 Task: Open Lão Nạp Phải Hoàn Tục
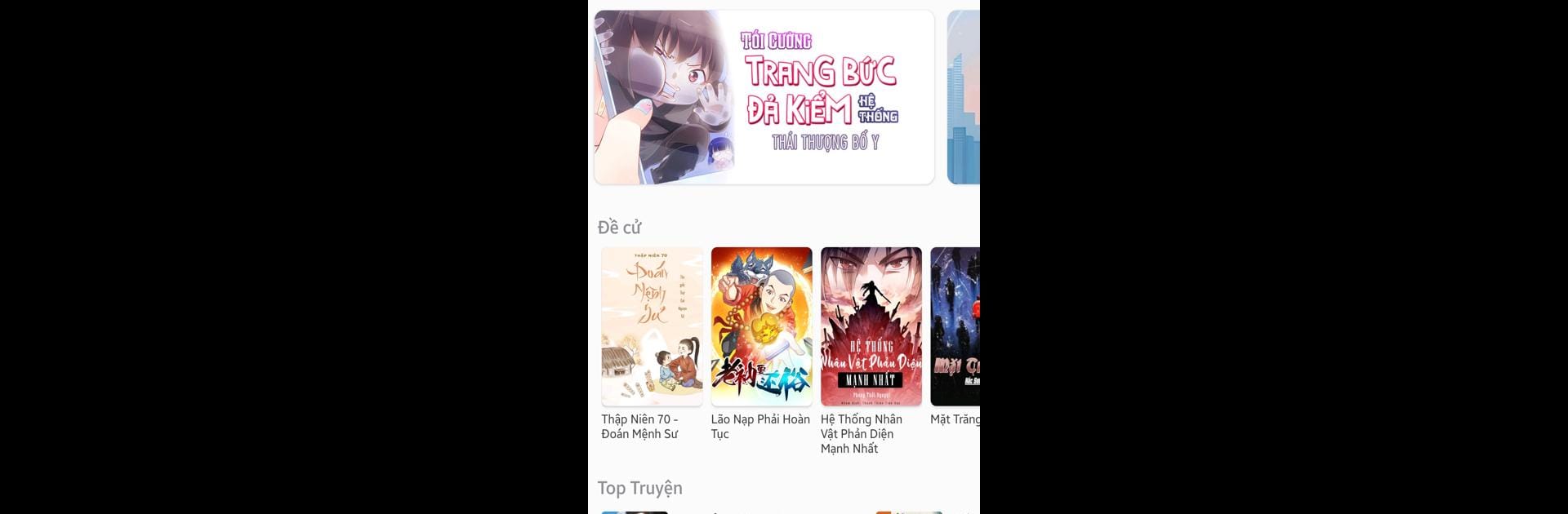[761, 326]
